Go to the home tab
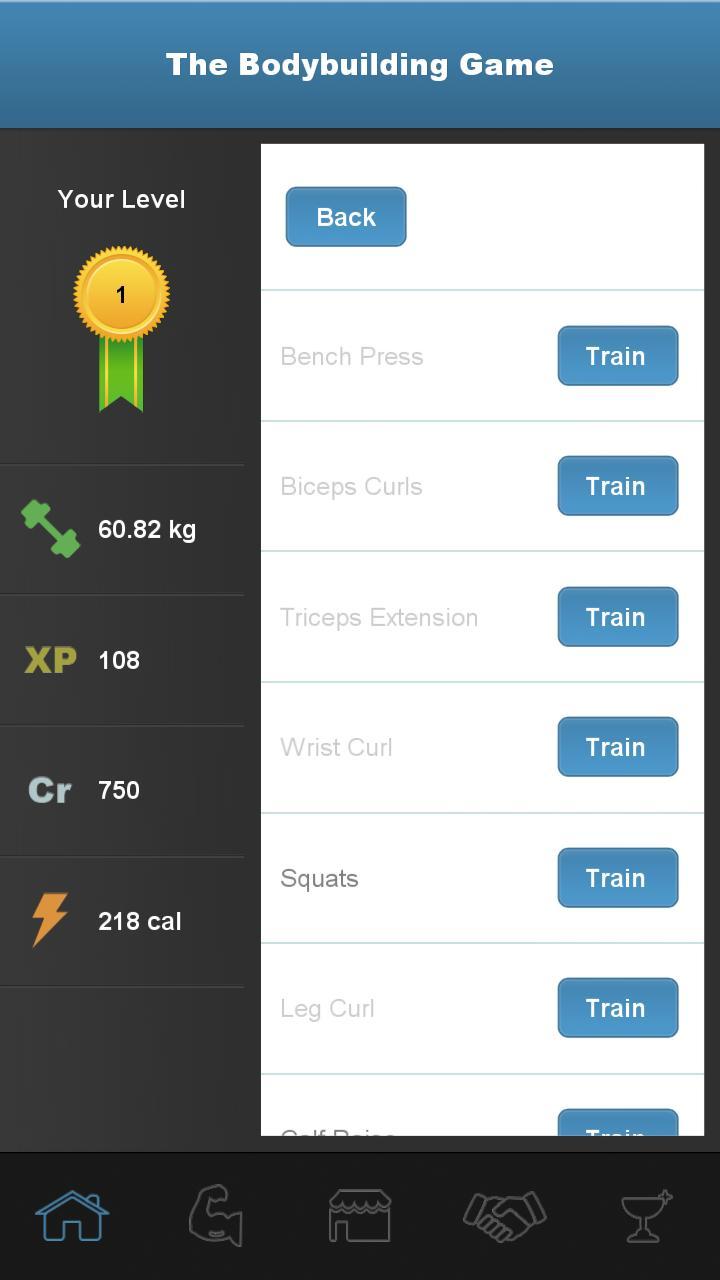This screenshot has width=720, height=1280. pos(72,1216)
